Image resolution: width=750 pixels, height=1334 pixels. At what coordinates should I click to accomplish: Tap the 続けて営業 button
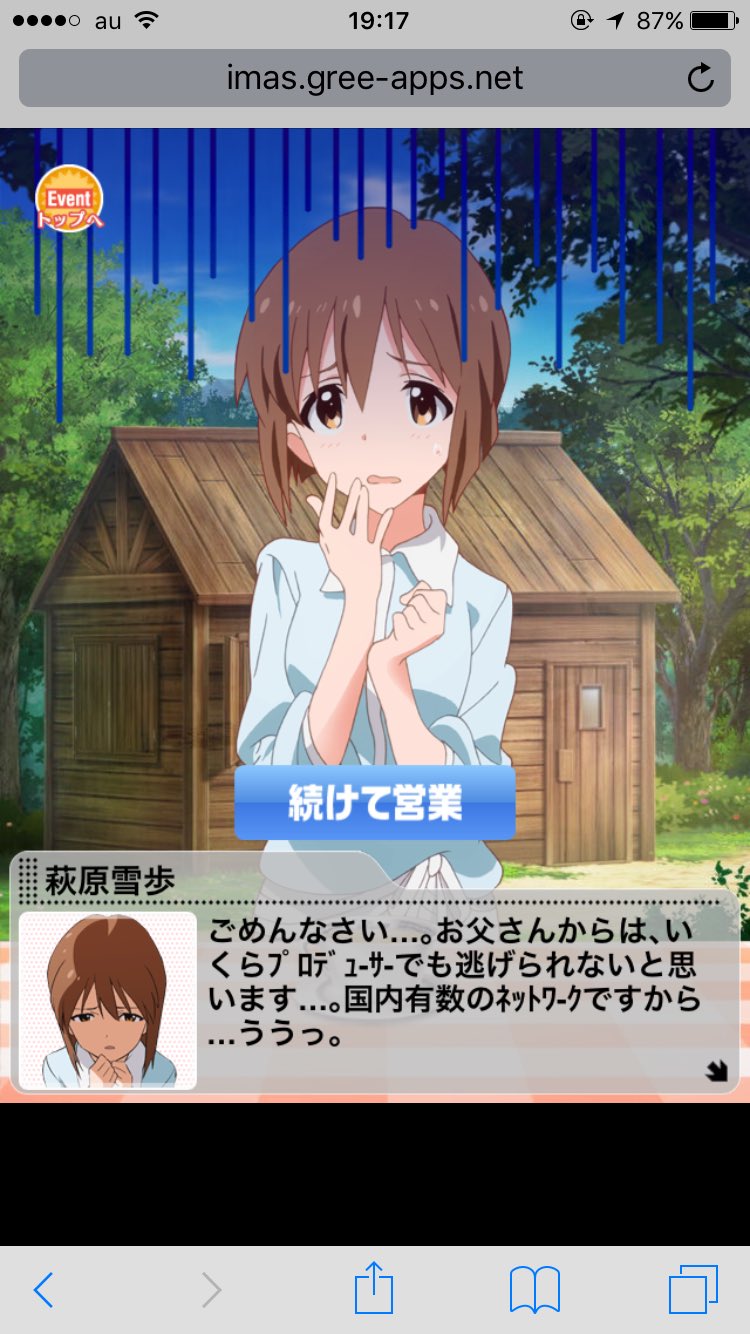click(x=375, y=802)
